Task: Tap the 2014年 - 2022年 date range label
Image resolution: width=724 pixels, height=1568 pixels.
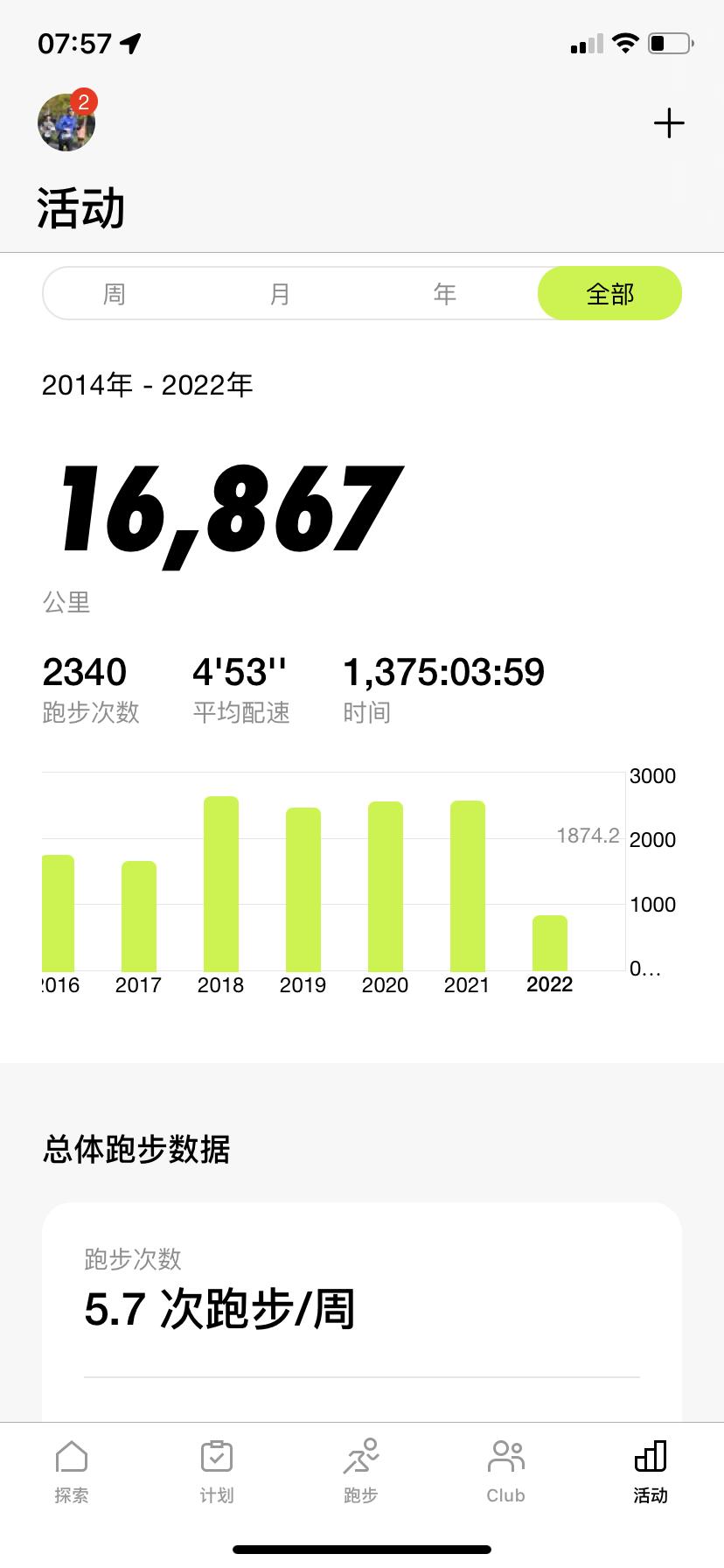Action: [147, 385]
